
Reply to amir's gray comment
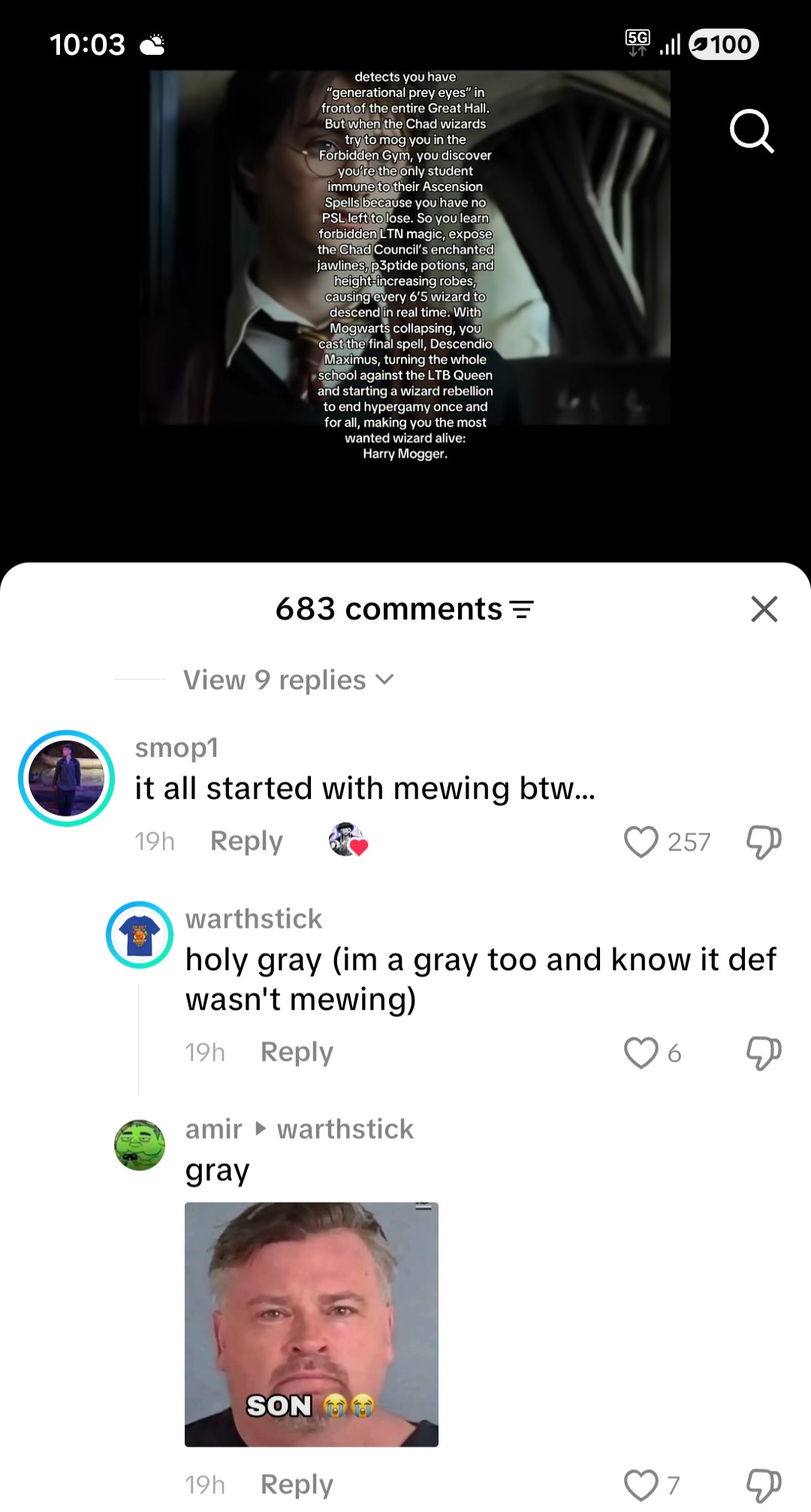coord(297,1485)
